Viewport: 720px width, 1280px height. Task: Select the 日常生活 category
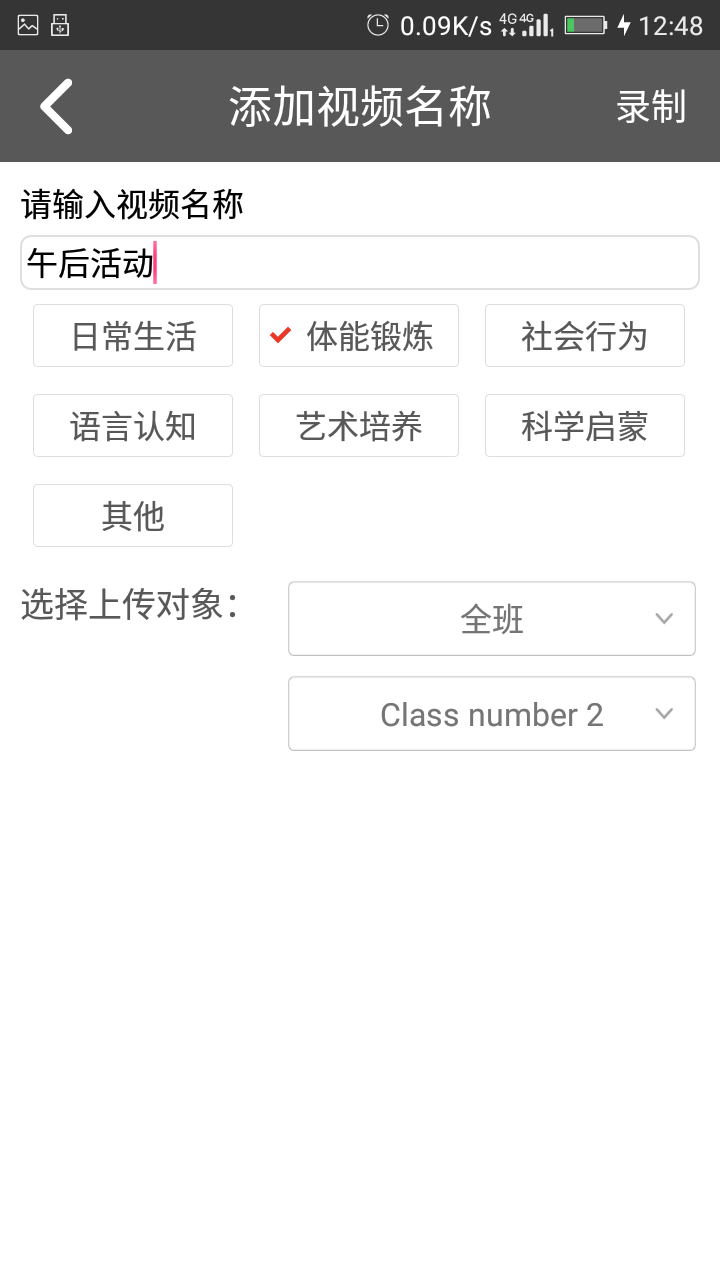(x=133, y=336)
